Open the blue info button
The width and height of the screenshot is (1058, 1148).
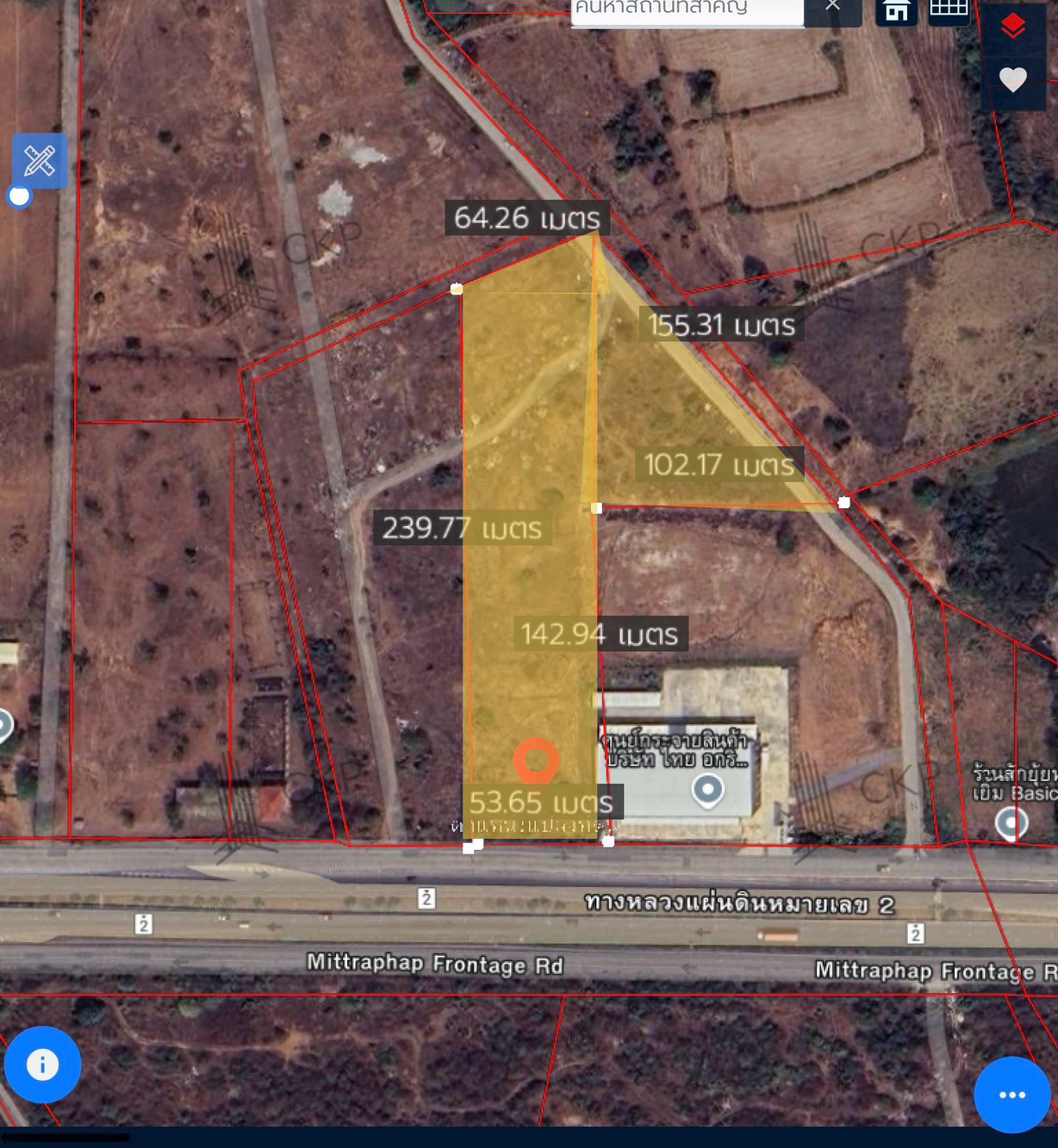(x=43, y=1064)
